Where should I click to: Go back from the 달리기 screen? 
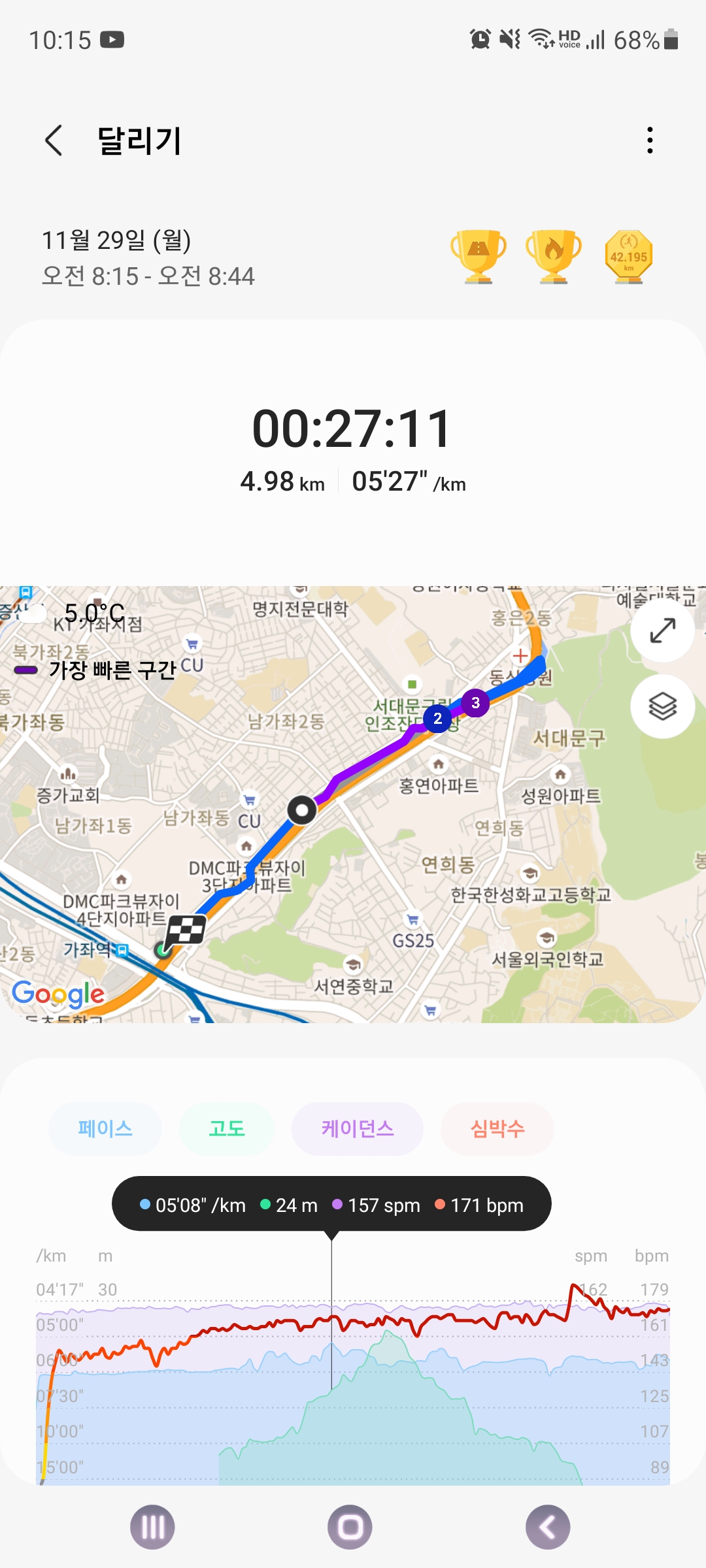54,140
